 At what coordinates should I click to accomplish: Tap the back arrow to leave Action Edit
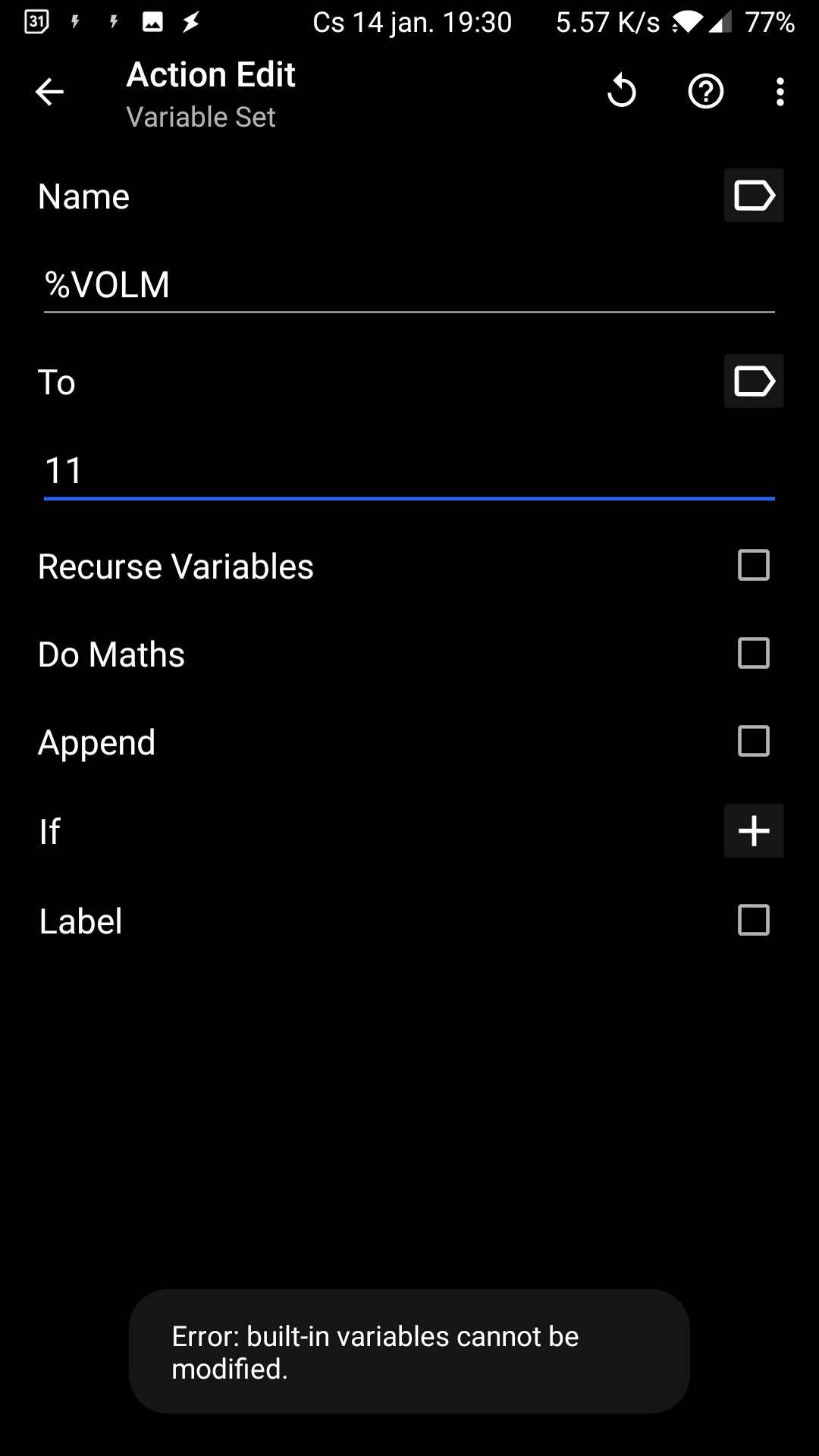click(x=49, y=92)
